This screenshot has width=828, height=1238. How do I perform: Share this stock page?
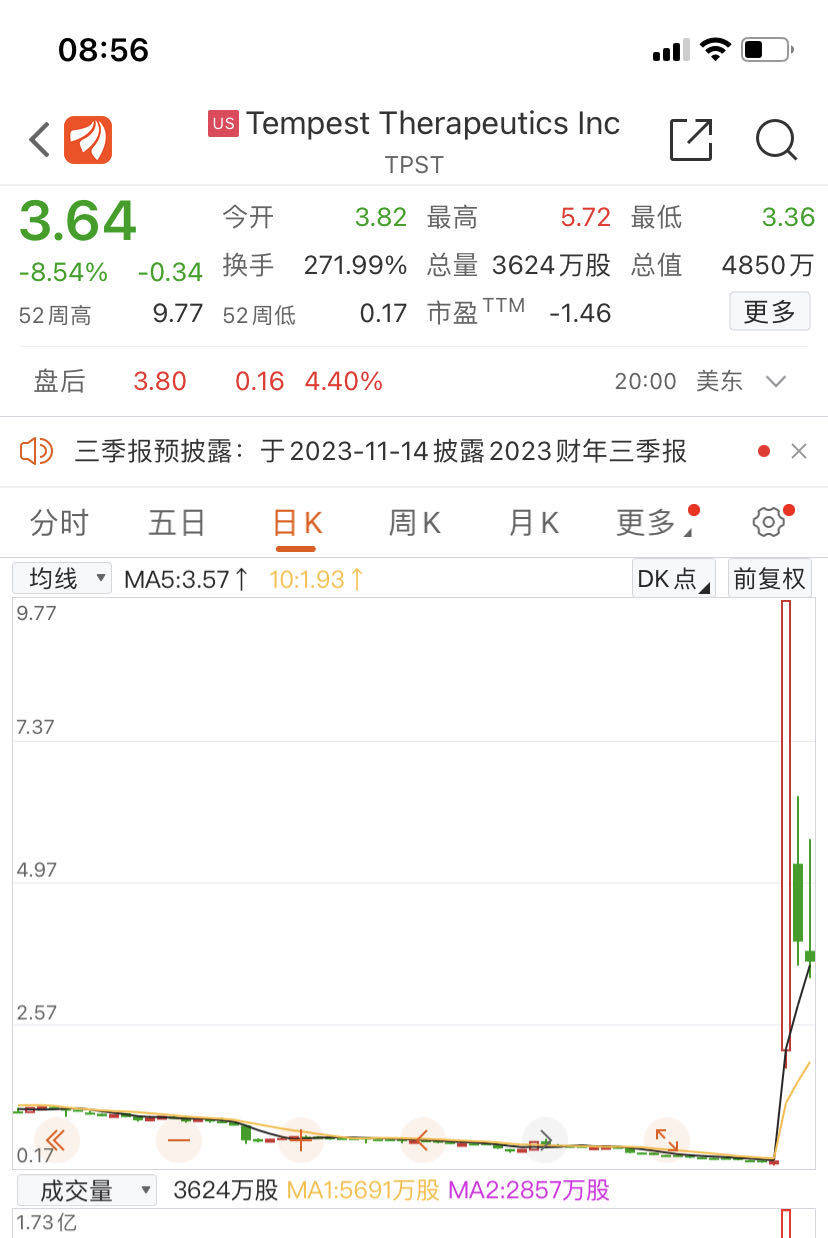click(690, 140)
